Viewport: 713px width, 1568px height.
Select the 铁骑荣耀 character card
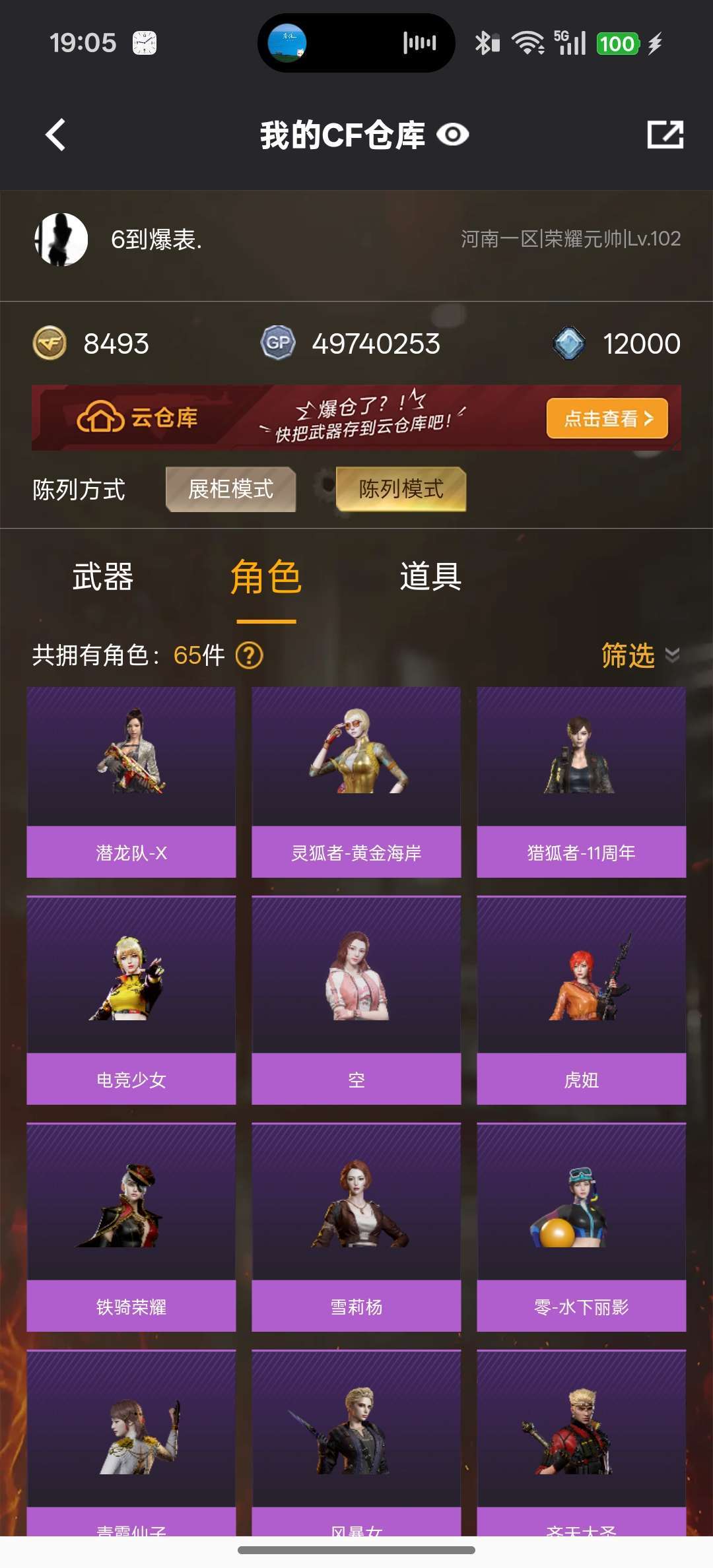tap(131, 1227)
